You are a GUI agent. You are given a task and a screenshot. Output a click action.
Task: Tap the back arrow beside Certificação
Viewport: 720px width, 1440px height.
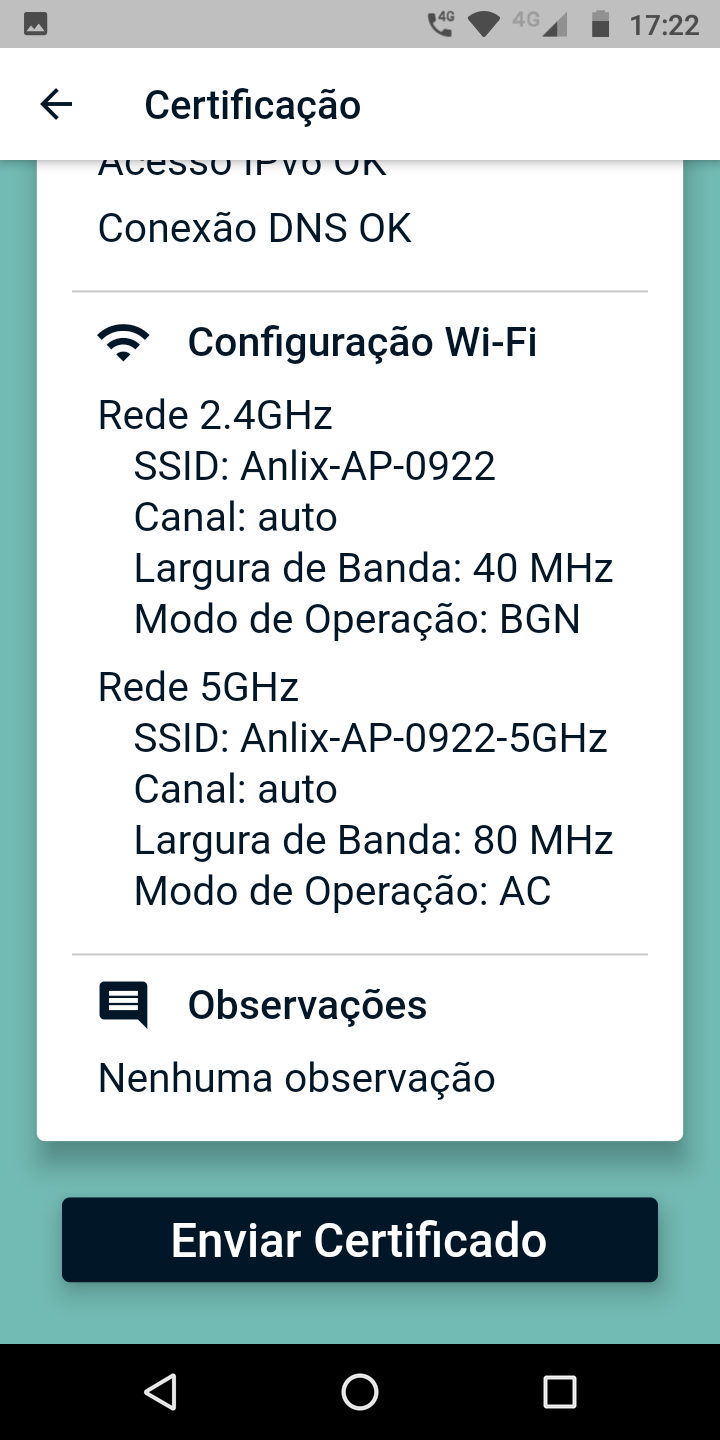click(x=56, y=103)
